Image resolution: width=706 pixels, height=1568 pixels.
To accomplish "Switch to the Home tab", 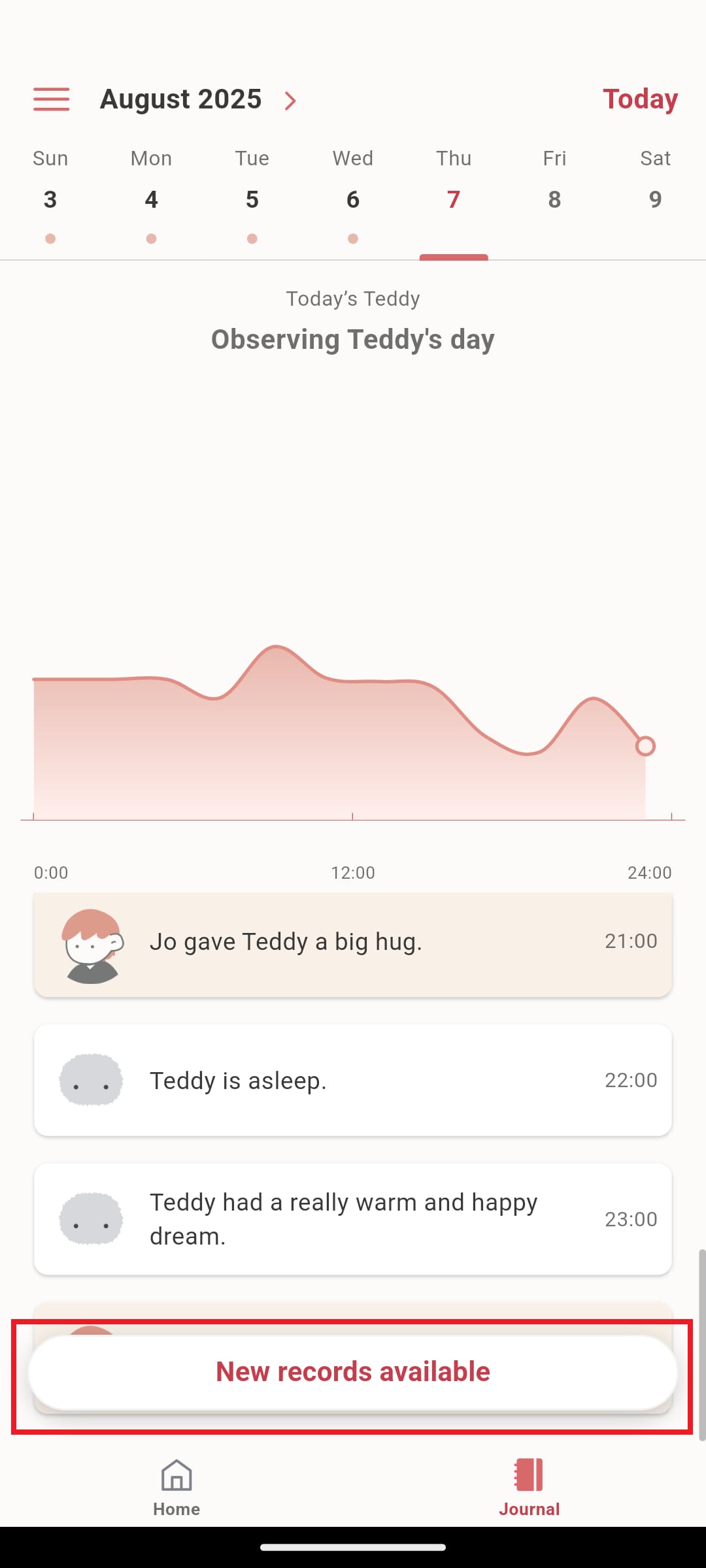I will click(x=176, y=1487).
